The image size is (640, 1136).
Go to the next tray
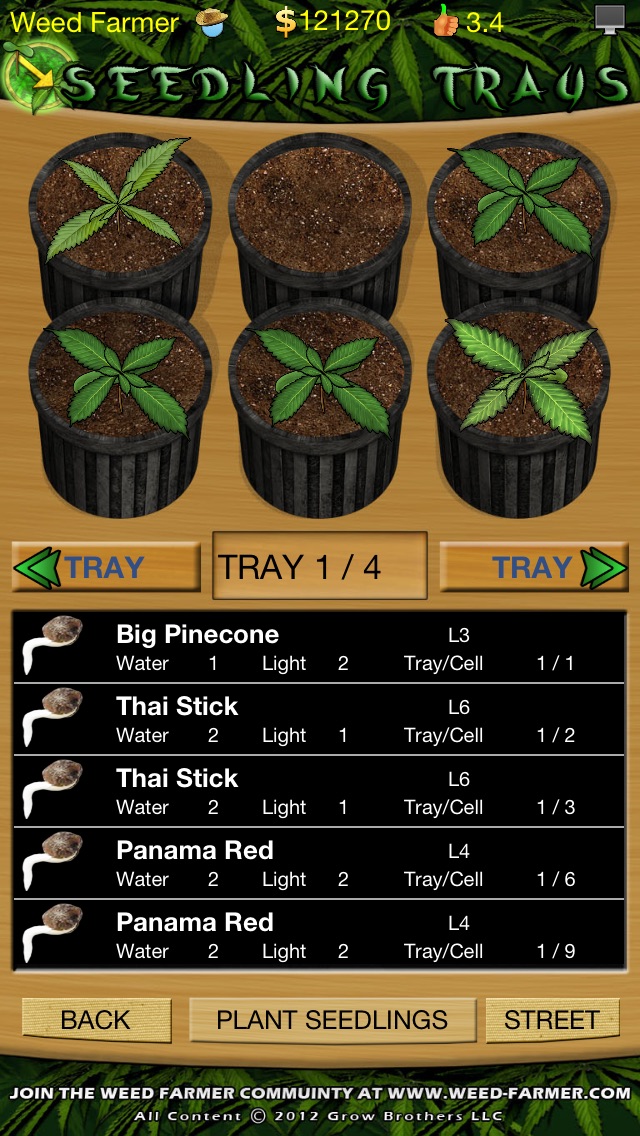[534, 567]
